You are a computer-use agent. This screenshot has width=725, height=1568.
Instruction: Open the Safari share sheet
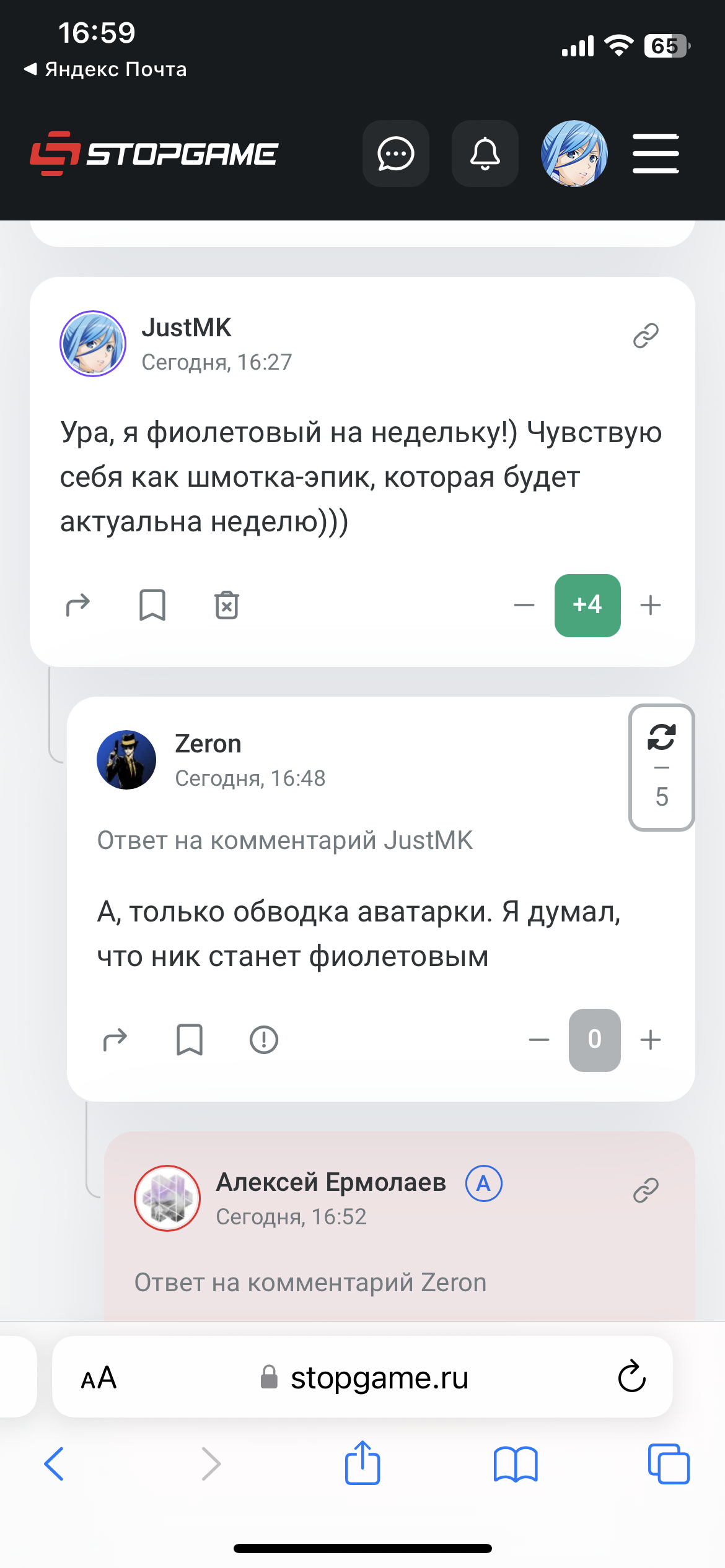click(x=362, y=1463)
